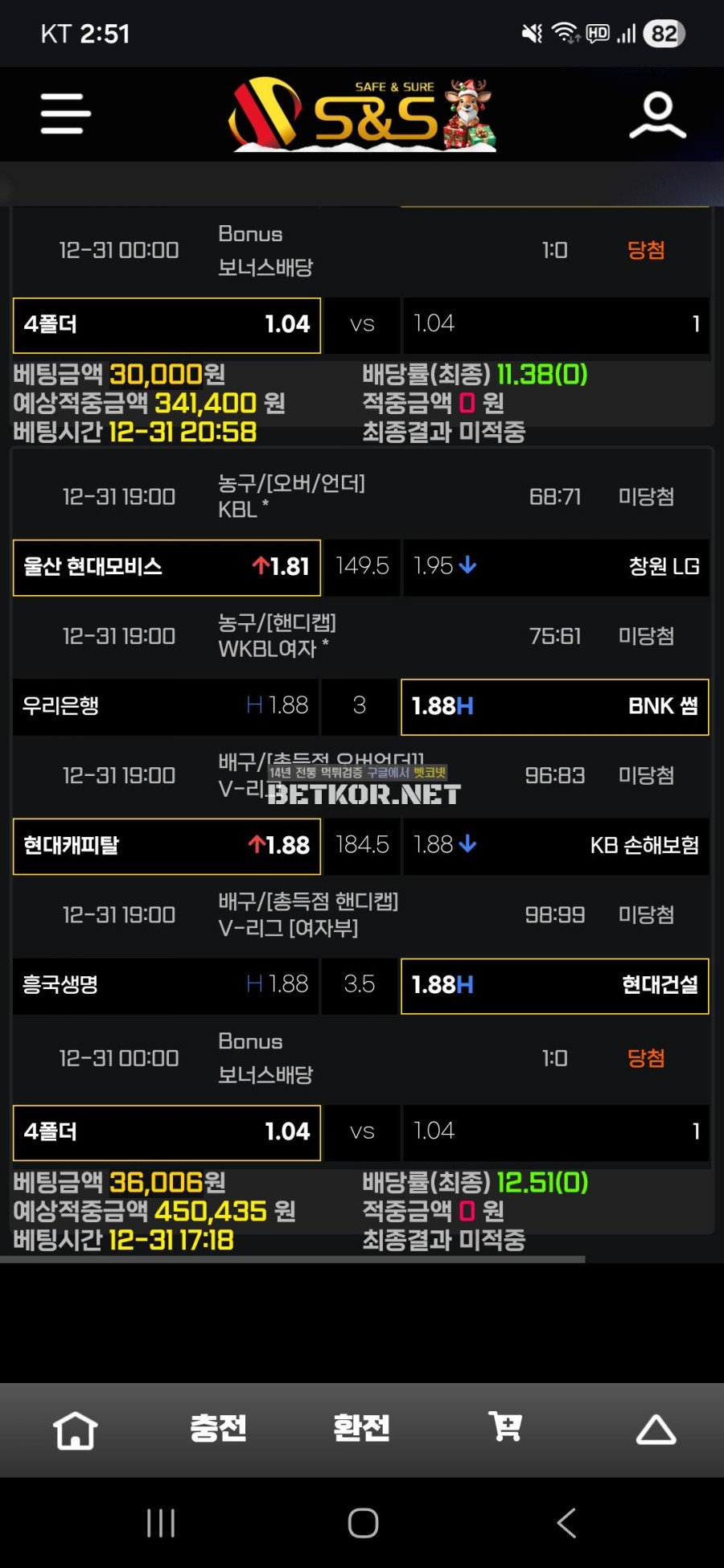
Task: Go to home from bottom bar
Action: pyautogui.click(x=75, y=1430)
